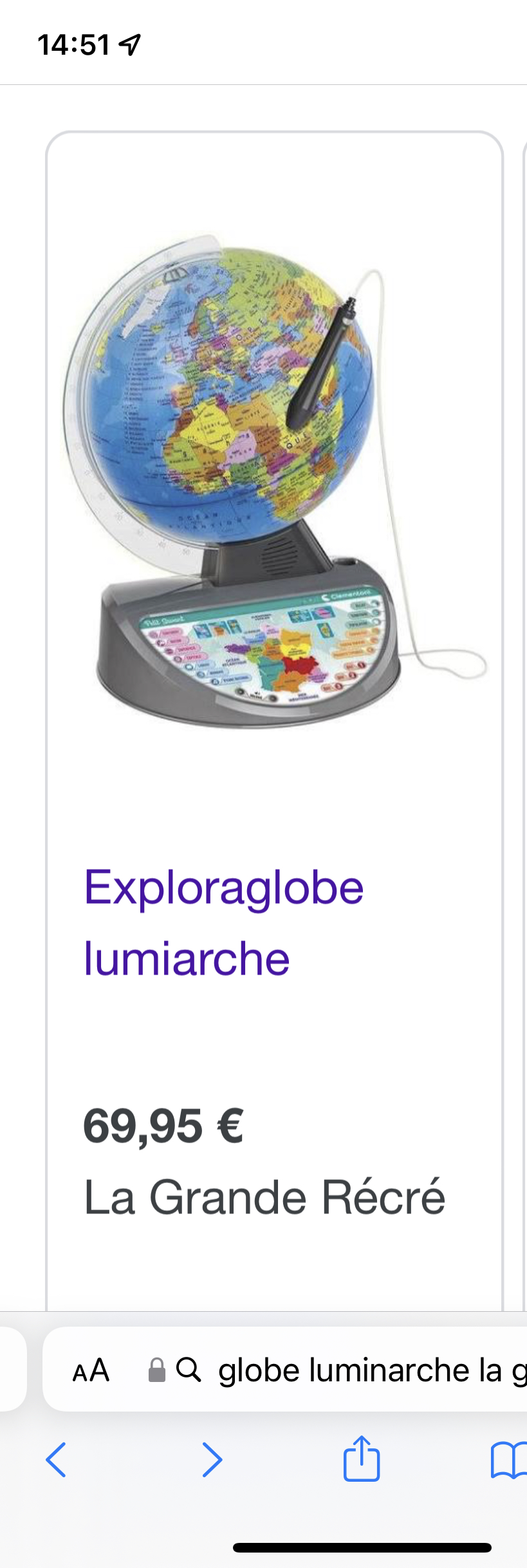The height and width of the screenshot is (1568, 527).
Task: Open the AA reader view menu
Action: coord(91,1370)
